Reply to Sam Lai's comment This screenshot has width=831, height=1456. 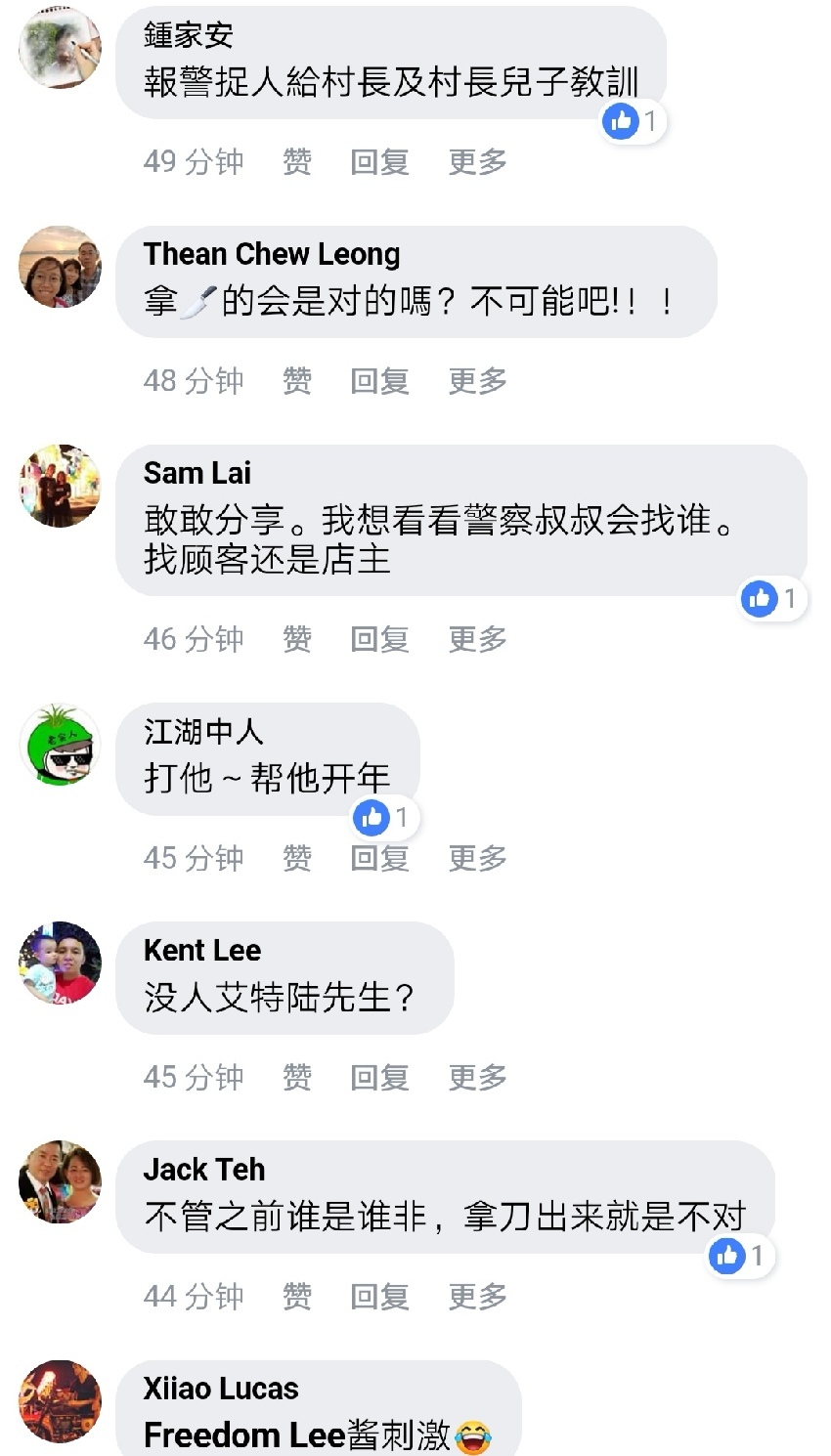pyautogui.click(x=379, y=639)
